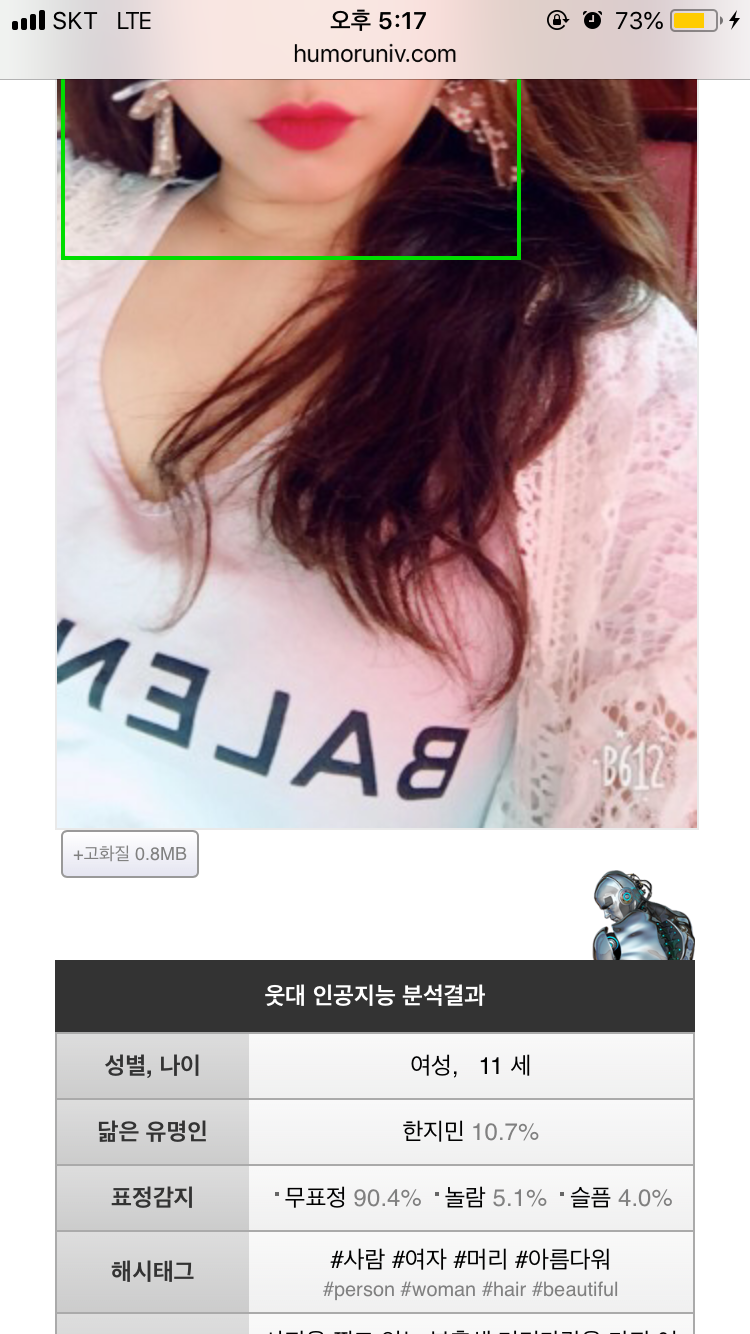Open the posted selfie image

pyautogui.click(x=376, y=454)
